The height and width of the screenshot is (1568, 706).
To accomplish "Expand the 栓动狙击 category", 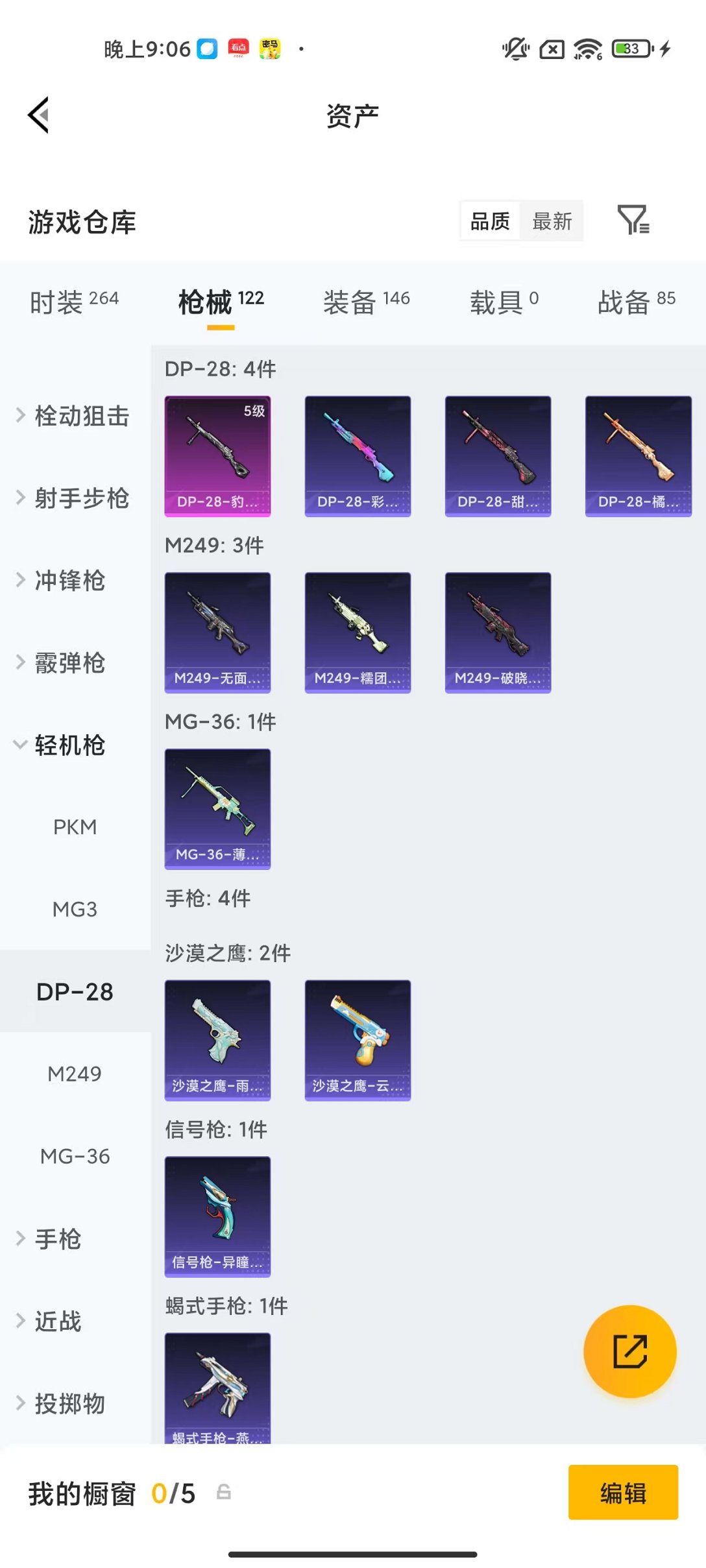I will [75, 416].
